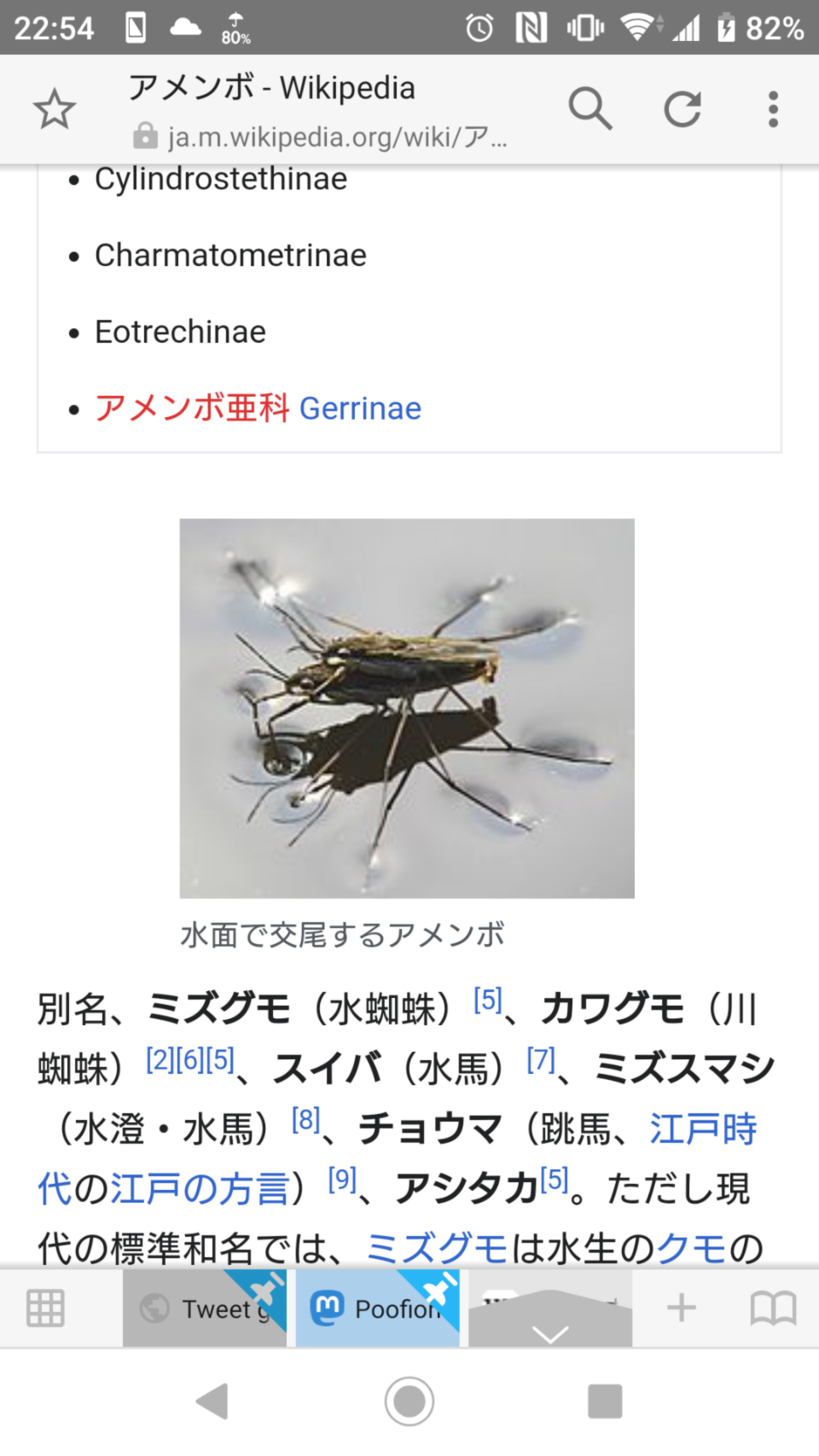The width and height of the screenshot is (819, 1456).
Task: Open the browser search icon
Action: [590, 109]
